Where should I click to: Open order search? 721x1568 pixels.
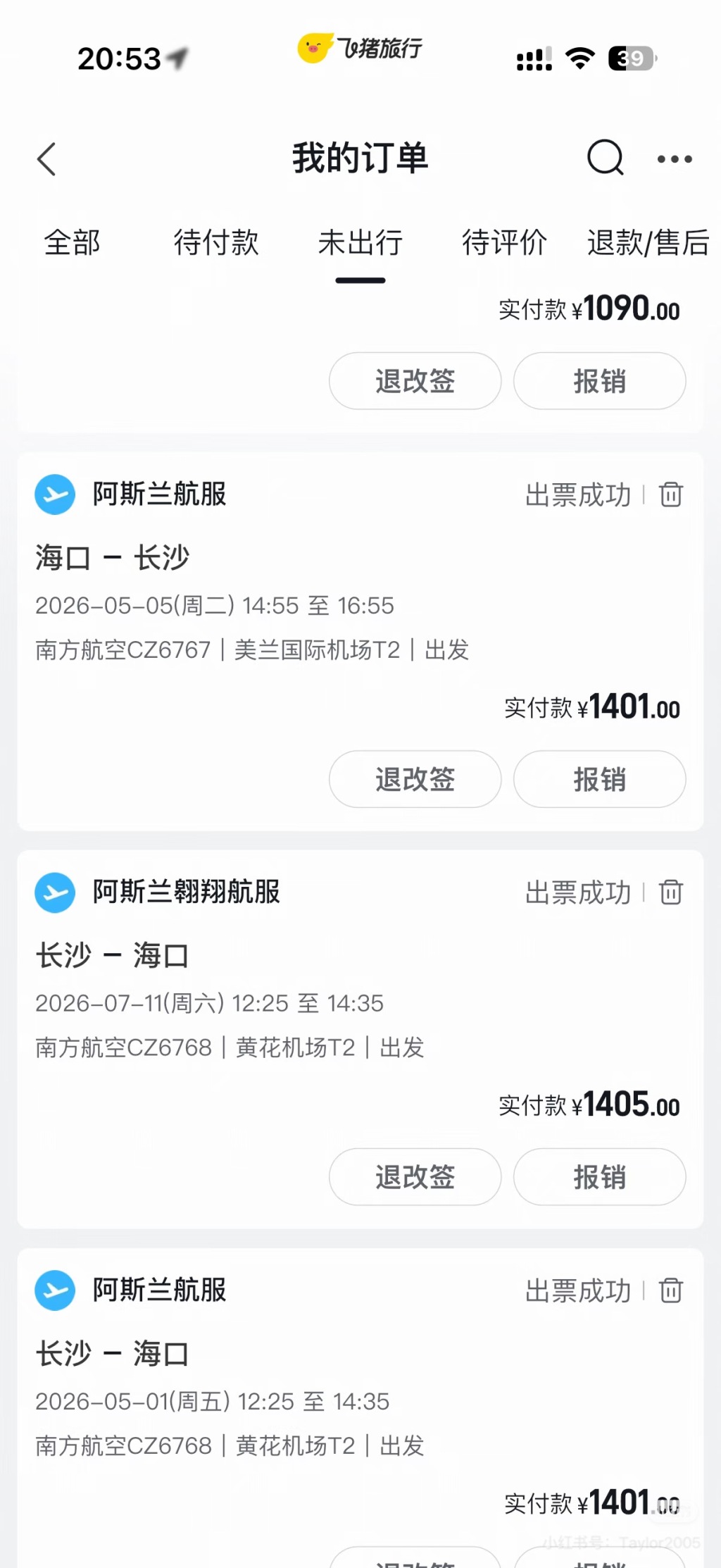(x=605, y=157)
